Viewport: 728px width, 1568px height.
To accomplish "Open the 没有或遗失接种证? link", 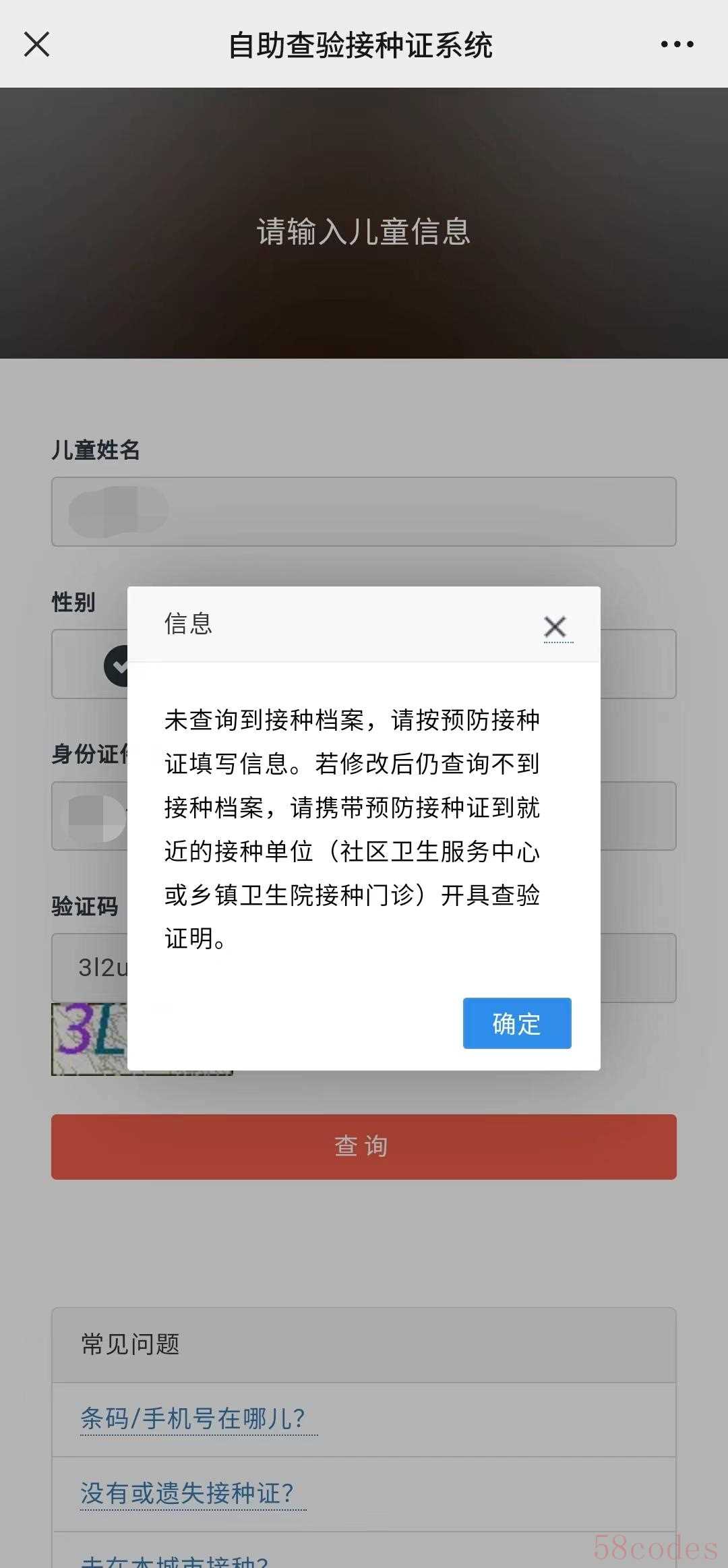I will click(187, 1492).
